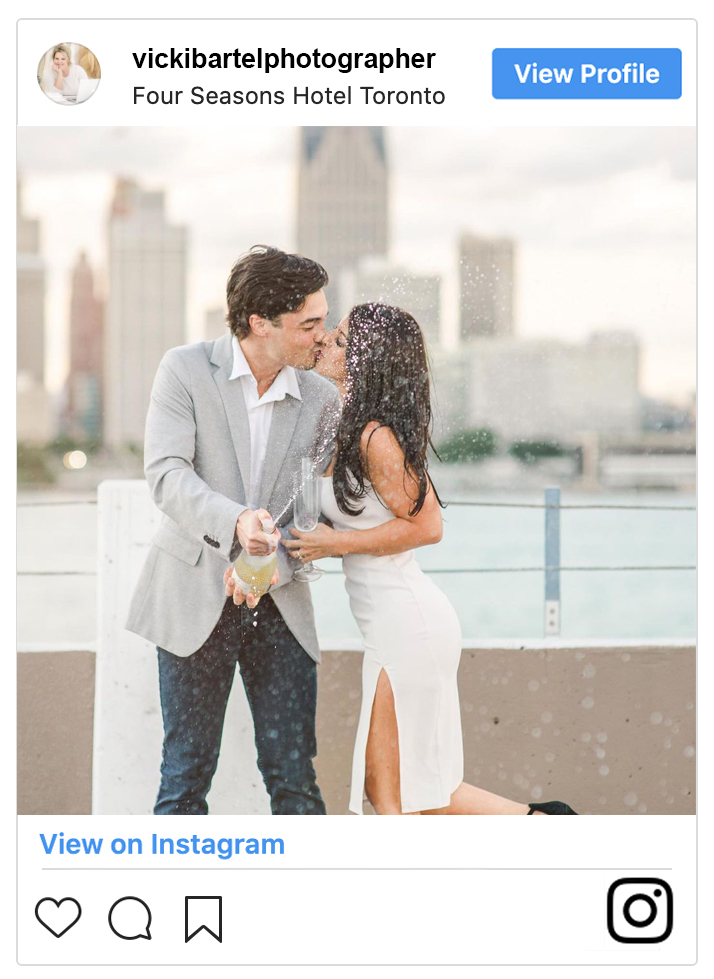Open the couple's champagne photo post

click(x=356, y=470)
